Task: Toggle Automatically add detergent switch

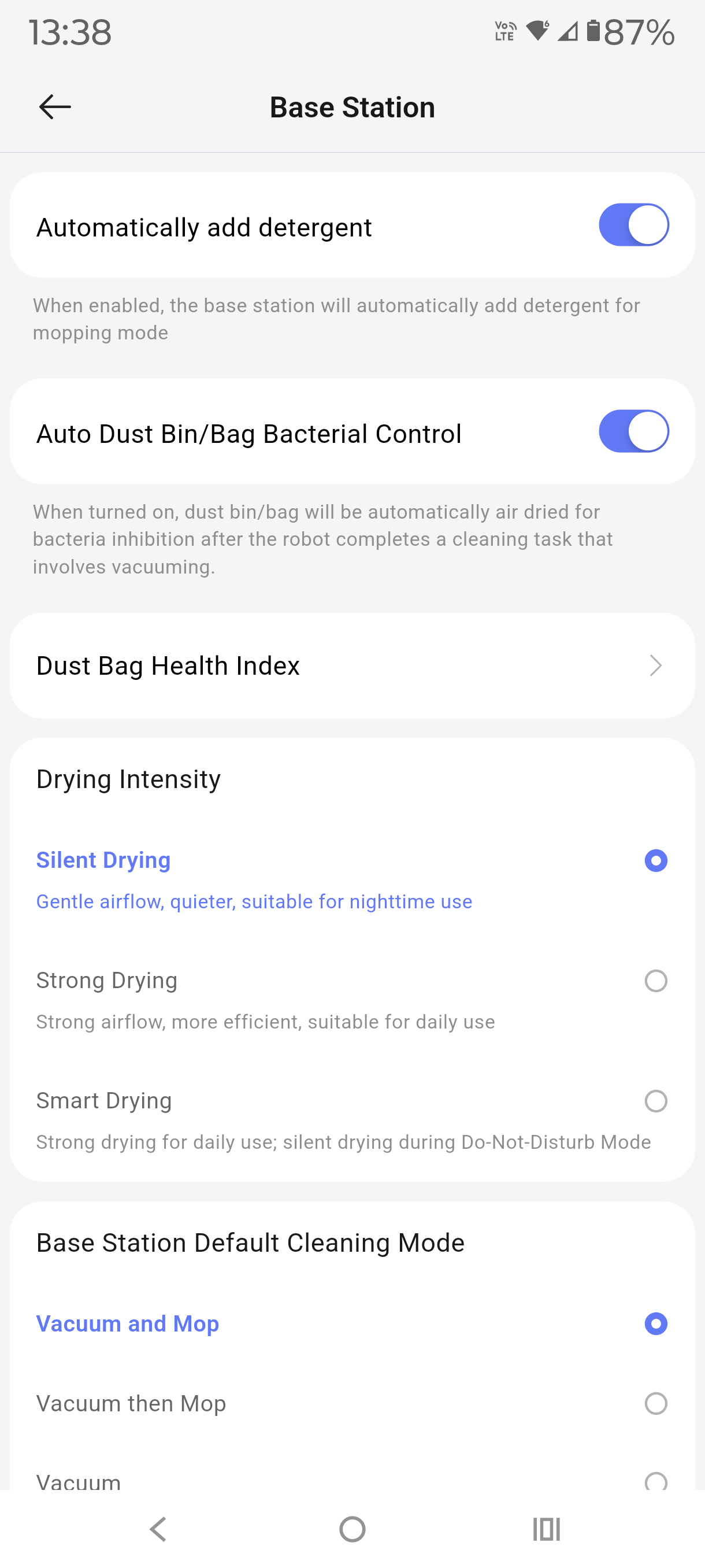Action: (633, 225)
